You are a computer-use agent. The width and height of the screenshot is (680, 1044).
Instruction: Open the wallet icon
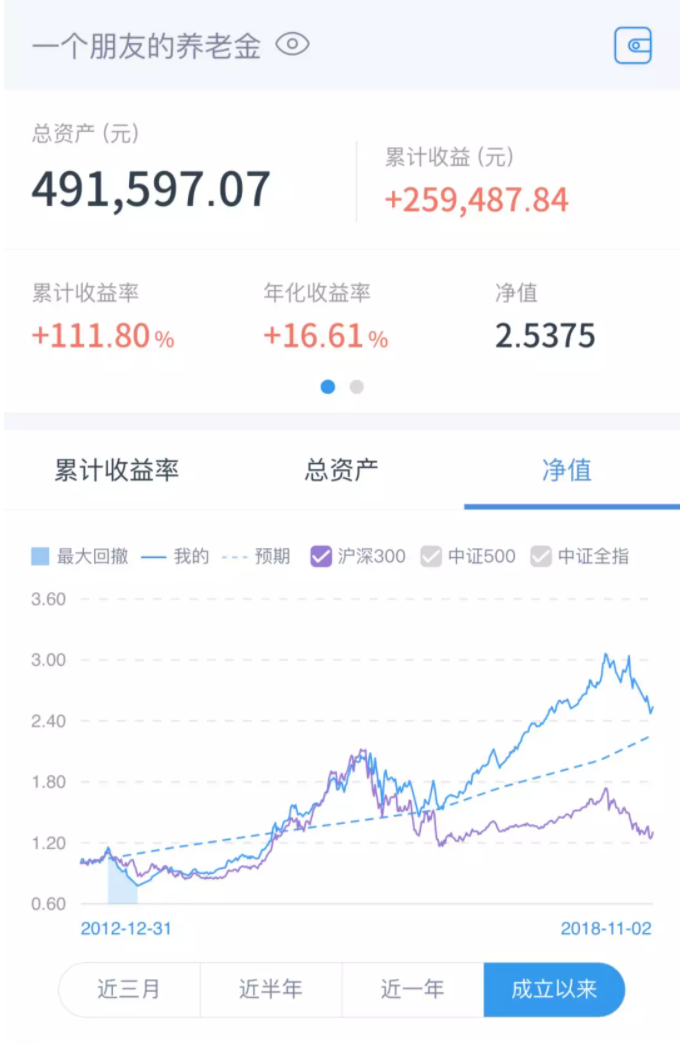tap(633, 46)
